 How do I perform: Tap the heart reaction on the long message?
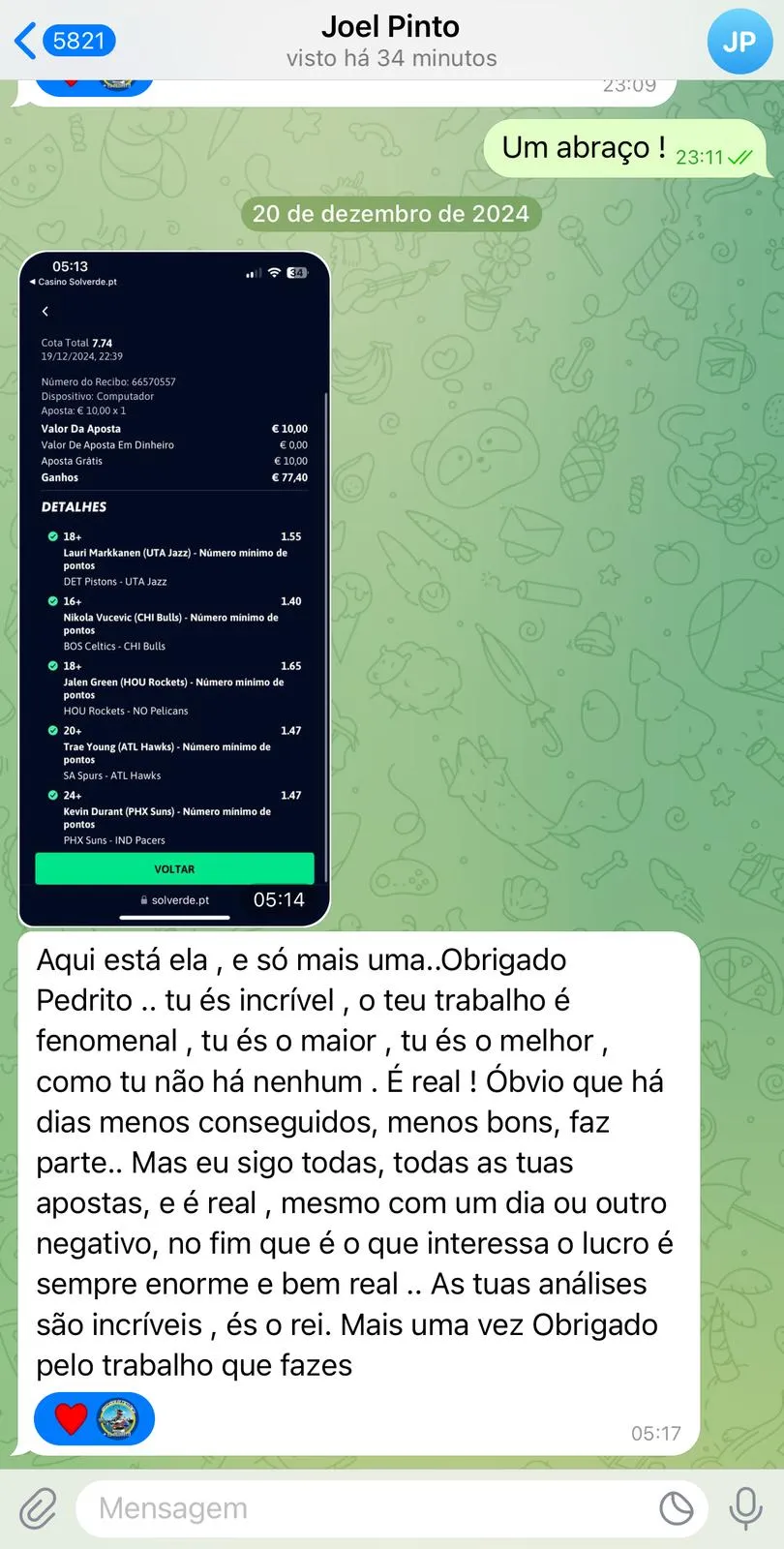point(72,1419)
